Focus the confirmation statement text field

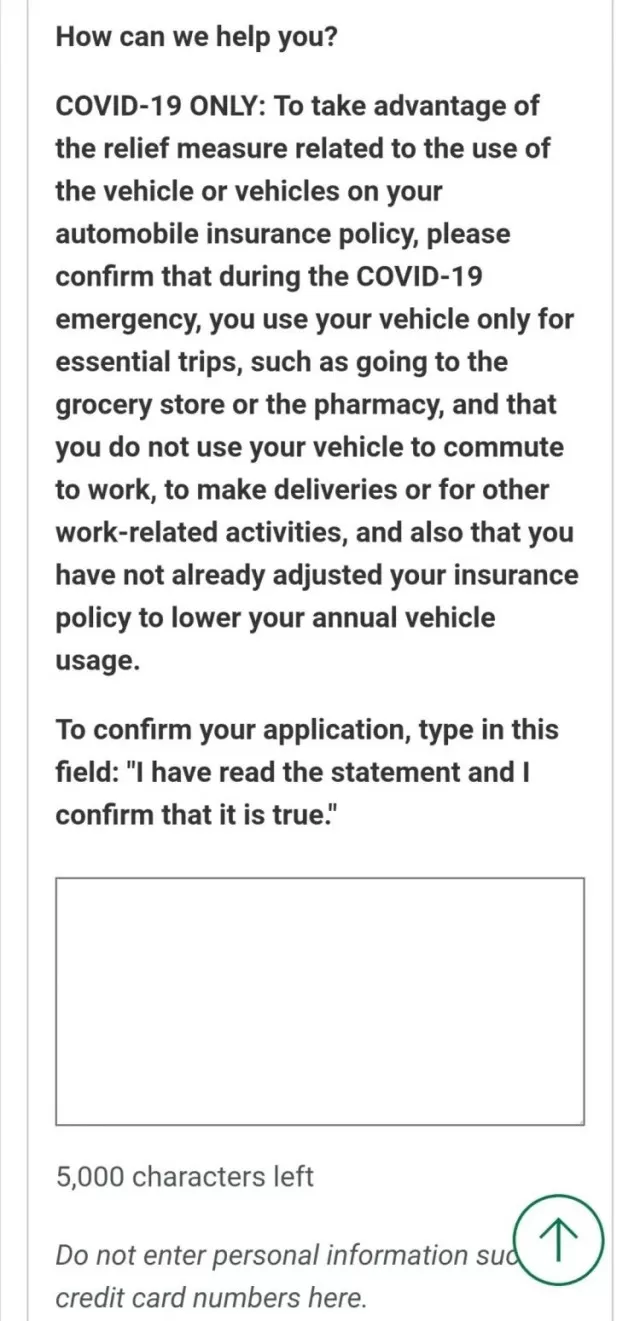click(x=320, y=1001)
